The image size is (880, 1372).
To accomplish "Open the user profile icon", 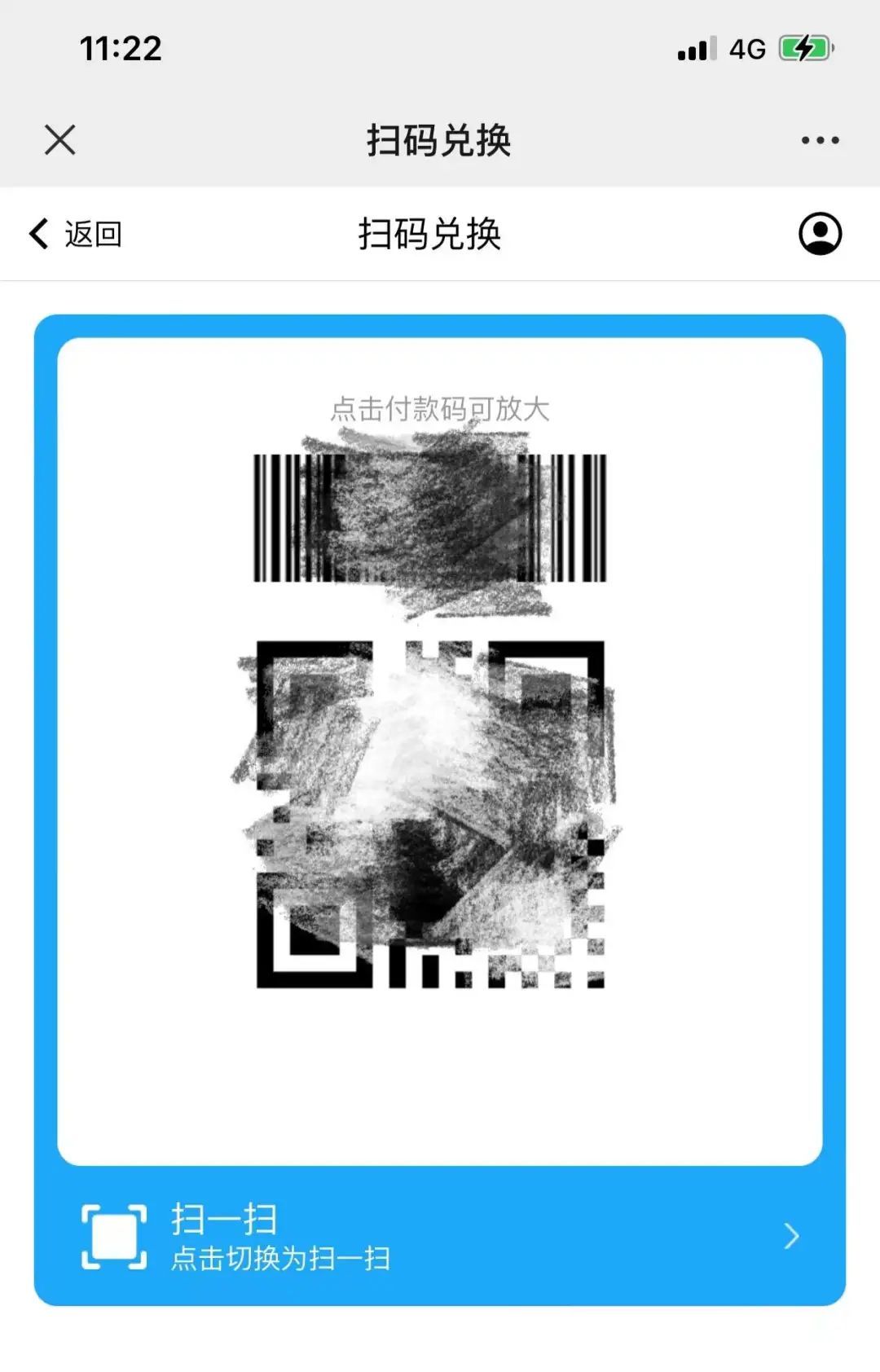I will (820, 234).
